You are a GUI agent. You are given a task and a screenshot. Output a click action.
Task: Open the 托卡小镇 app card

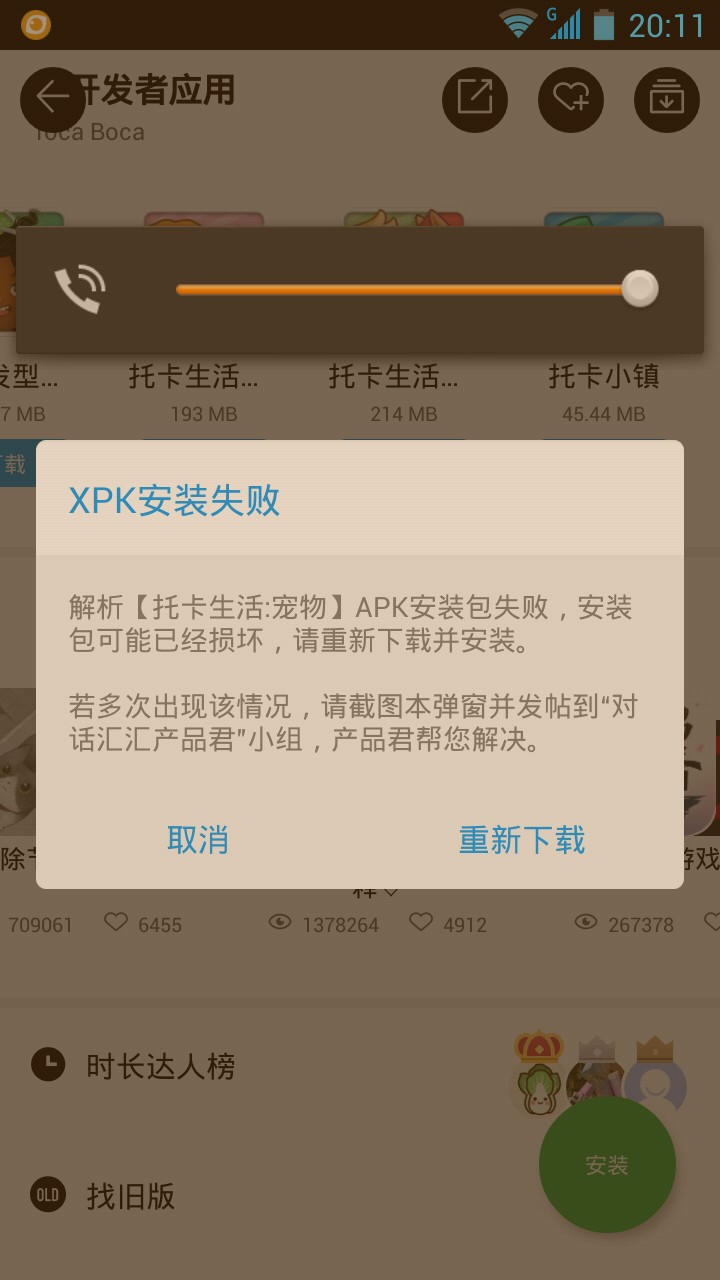[603, 320]
